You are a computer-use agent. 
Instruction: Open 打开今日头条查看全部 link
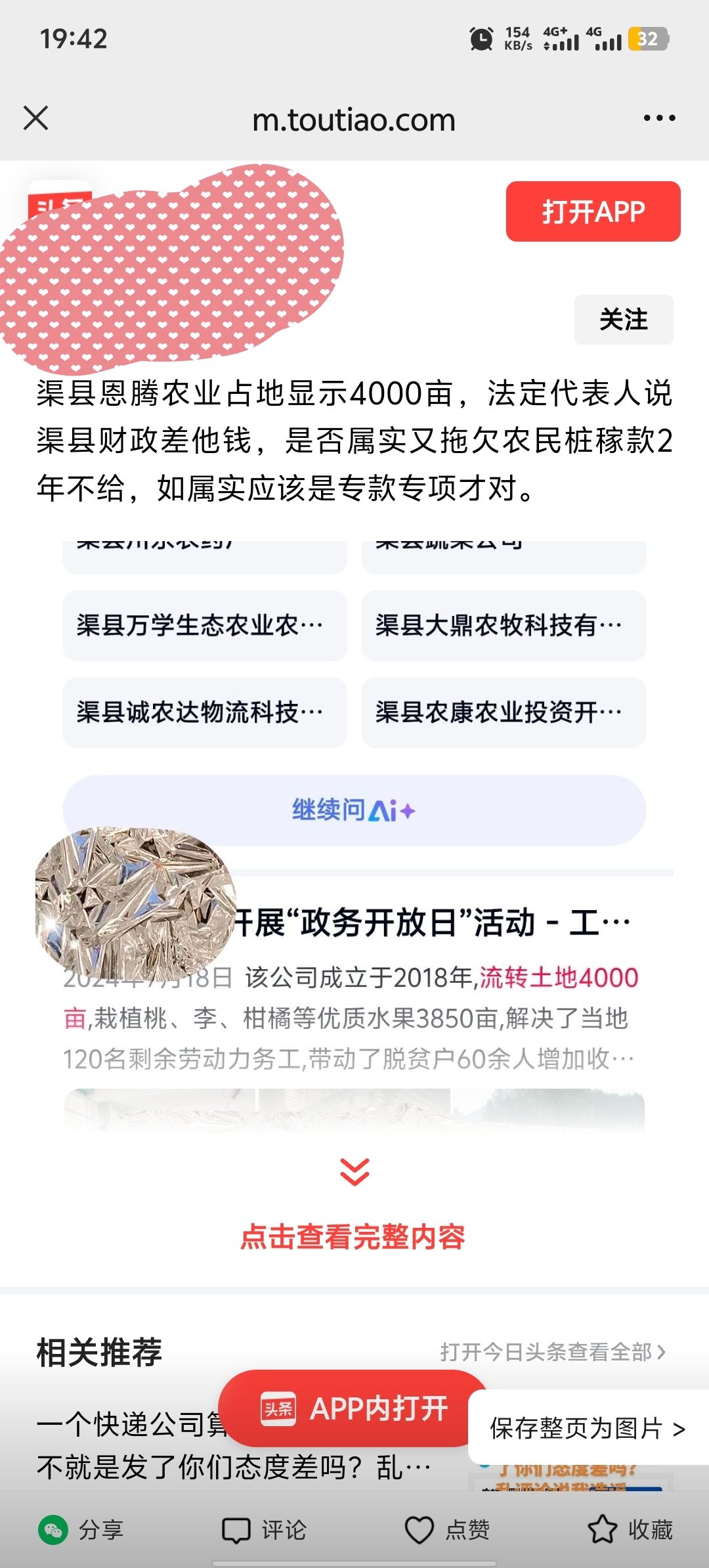(x=553, y=1352)
